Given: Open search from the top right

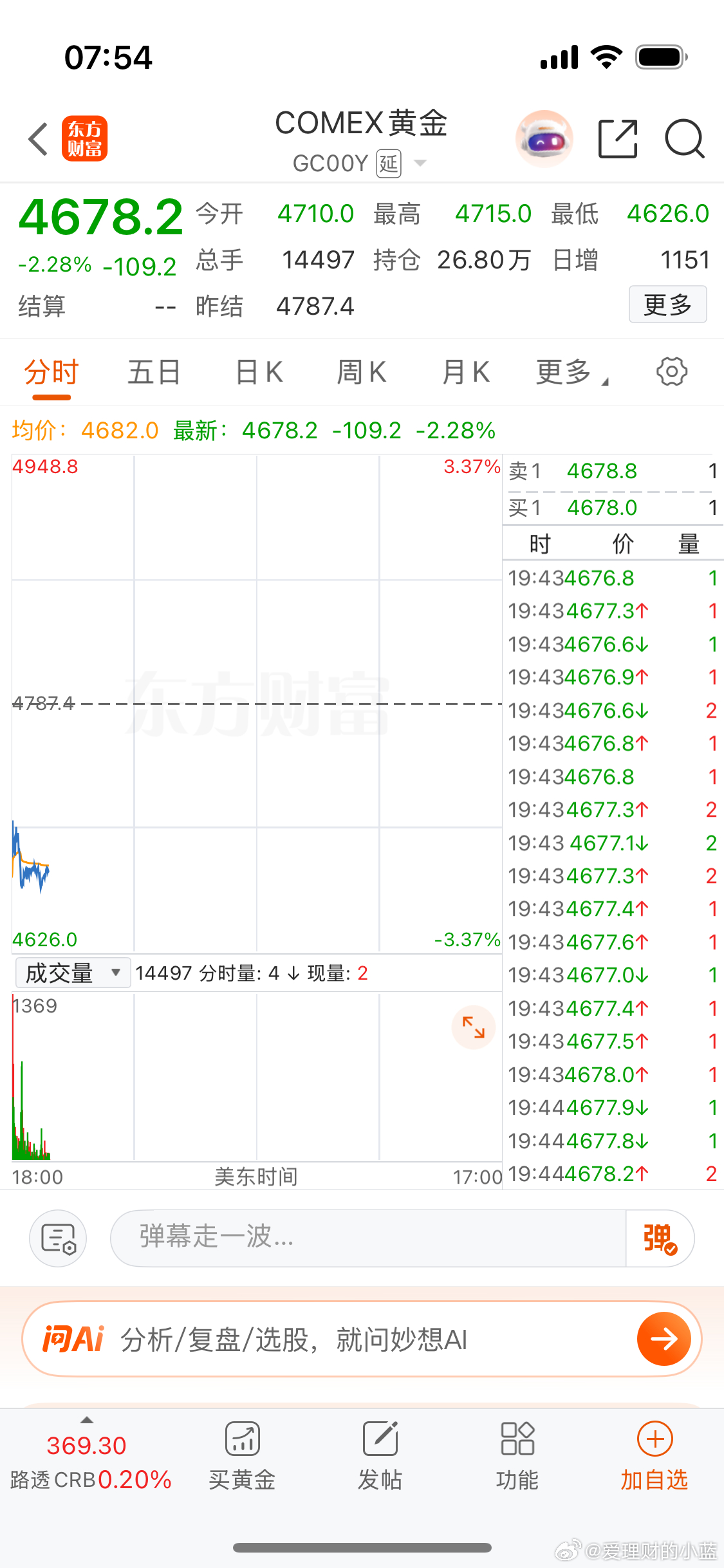Looking at the screenshot, I should [x=684, y=138].
